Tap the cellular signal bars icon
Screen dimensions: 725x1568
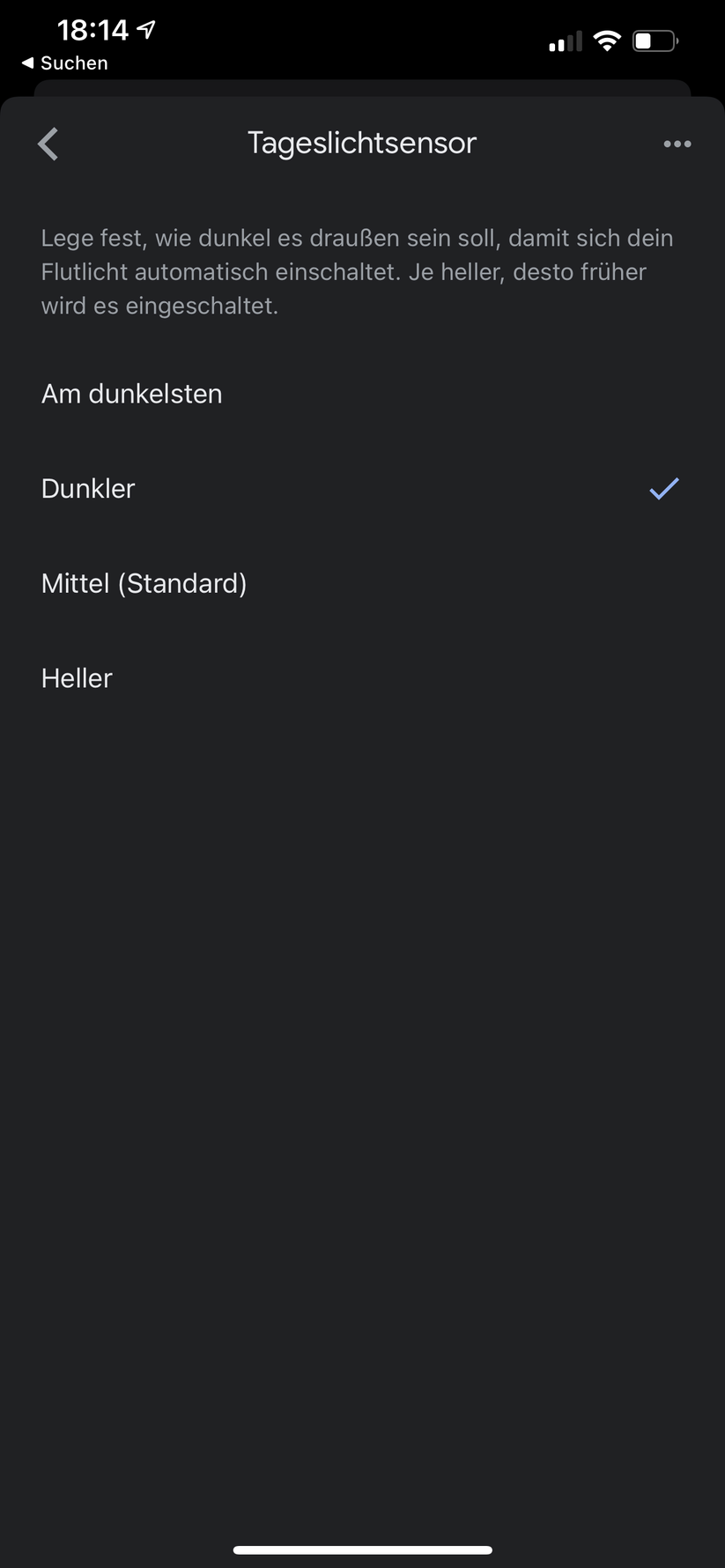tap(564, 41)
